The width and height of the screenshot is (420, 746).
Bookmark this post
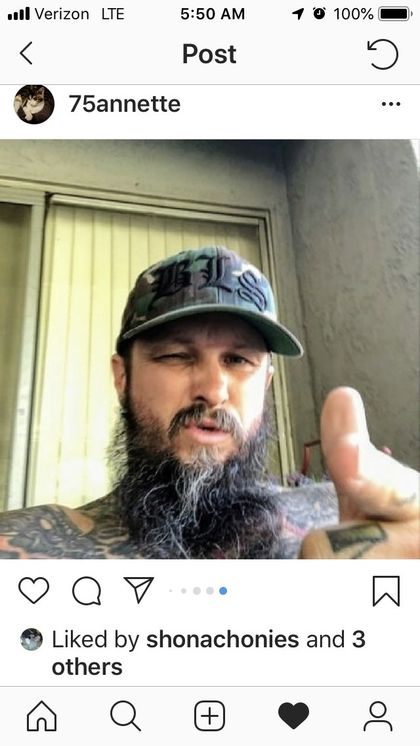tap(386, 591)
